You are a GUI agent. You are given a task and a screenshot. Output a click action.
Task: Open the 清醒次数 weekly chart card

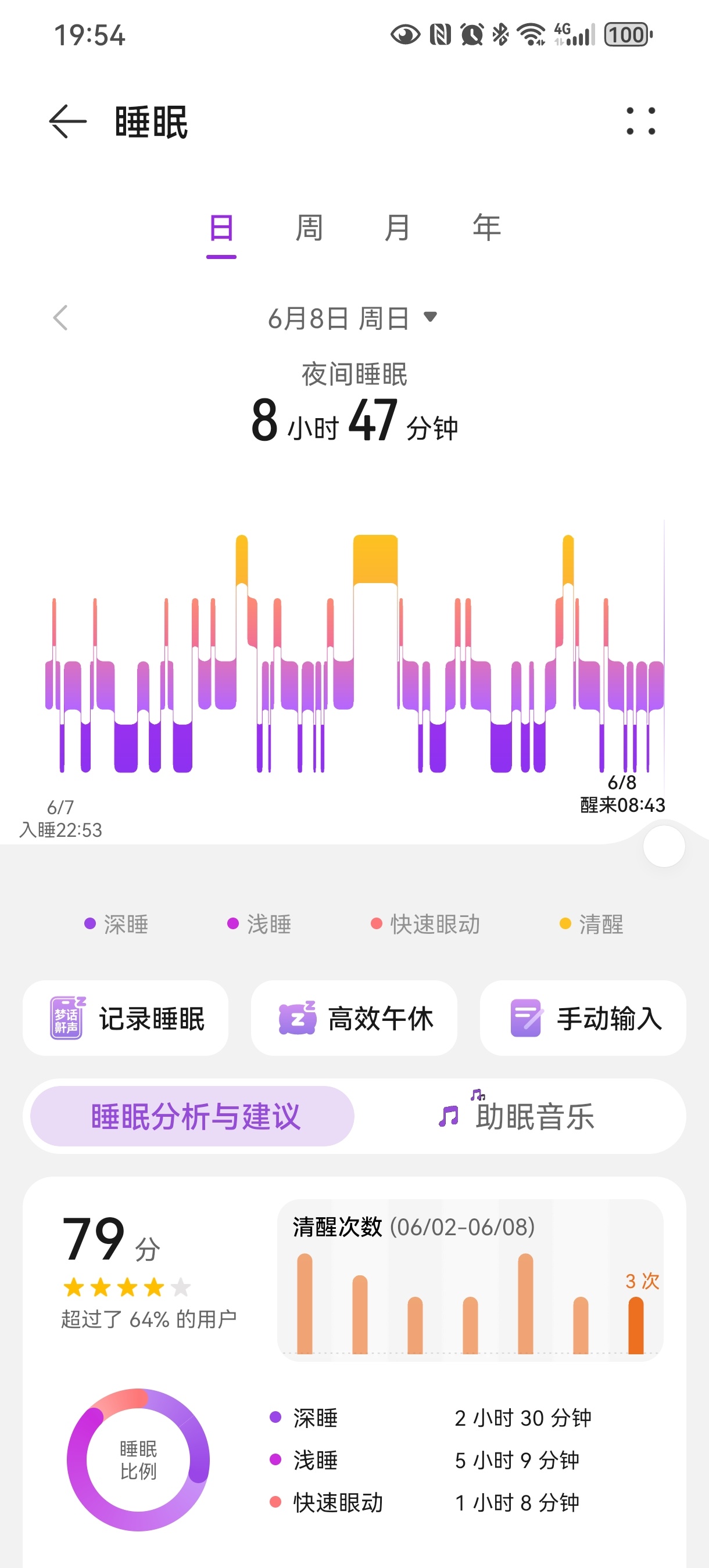(470, 1281)
